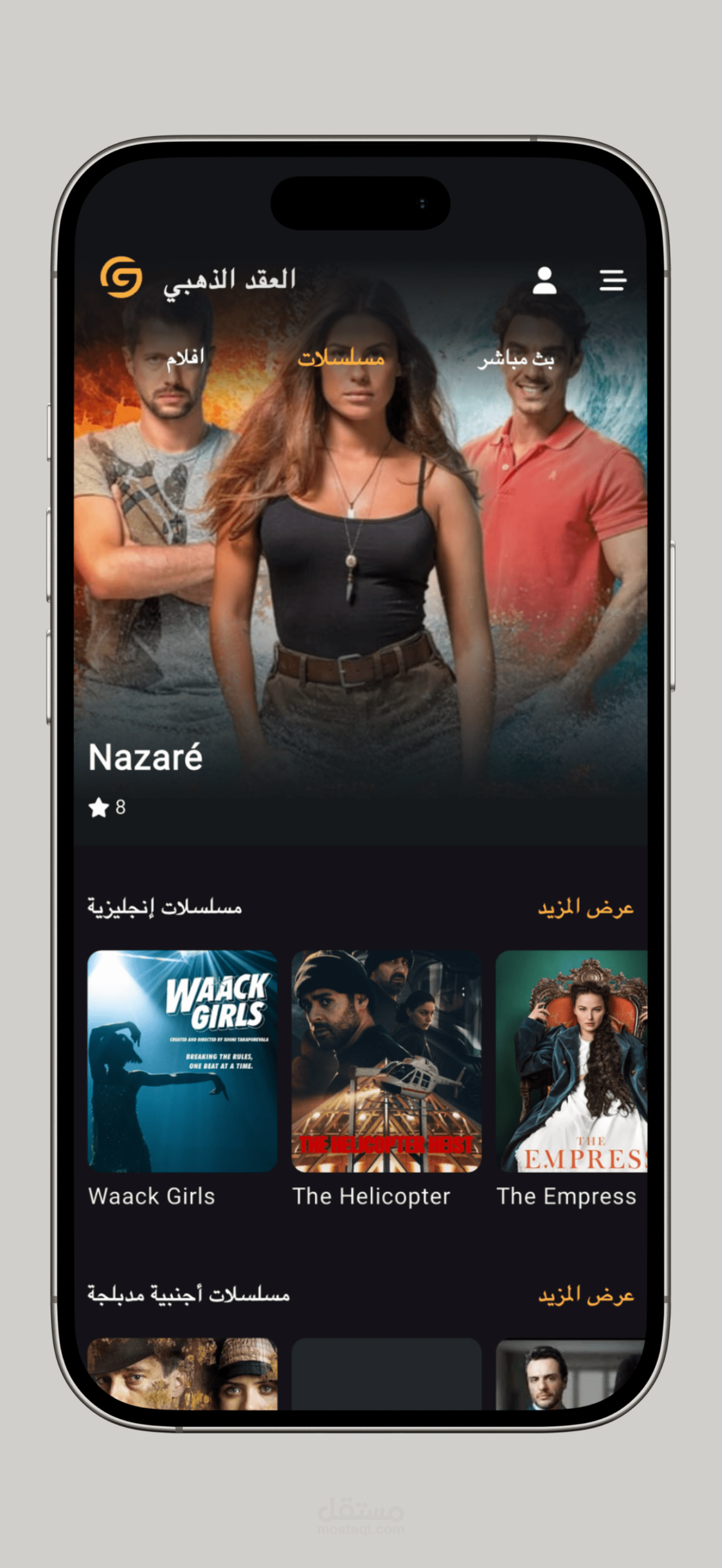Select the مسلسلات tab
The image size is (722, 1568).
[341, 358]
